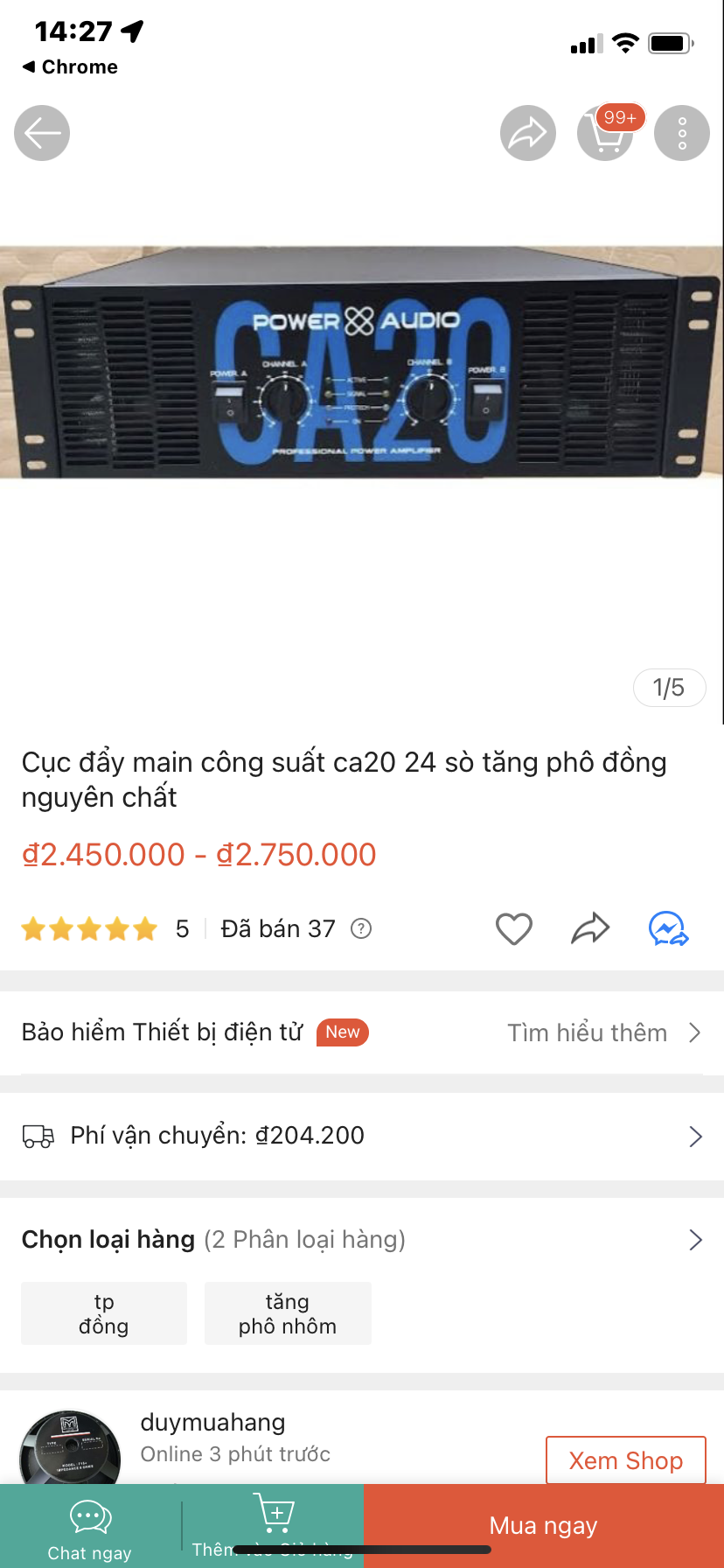Tap the share arrow beside the heart
724x1568 pixels.
590,928
